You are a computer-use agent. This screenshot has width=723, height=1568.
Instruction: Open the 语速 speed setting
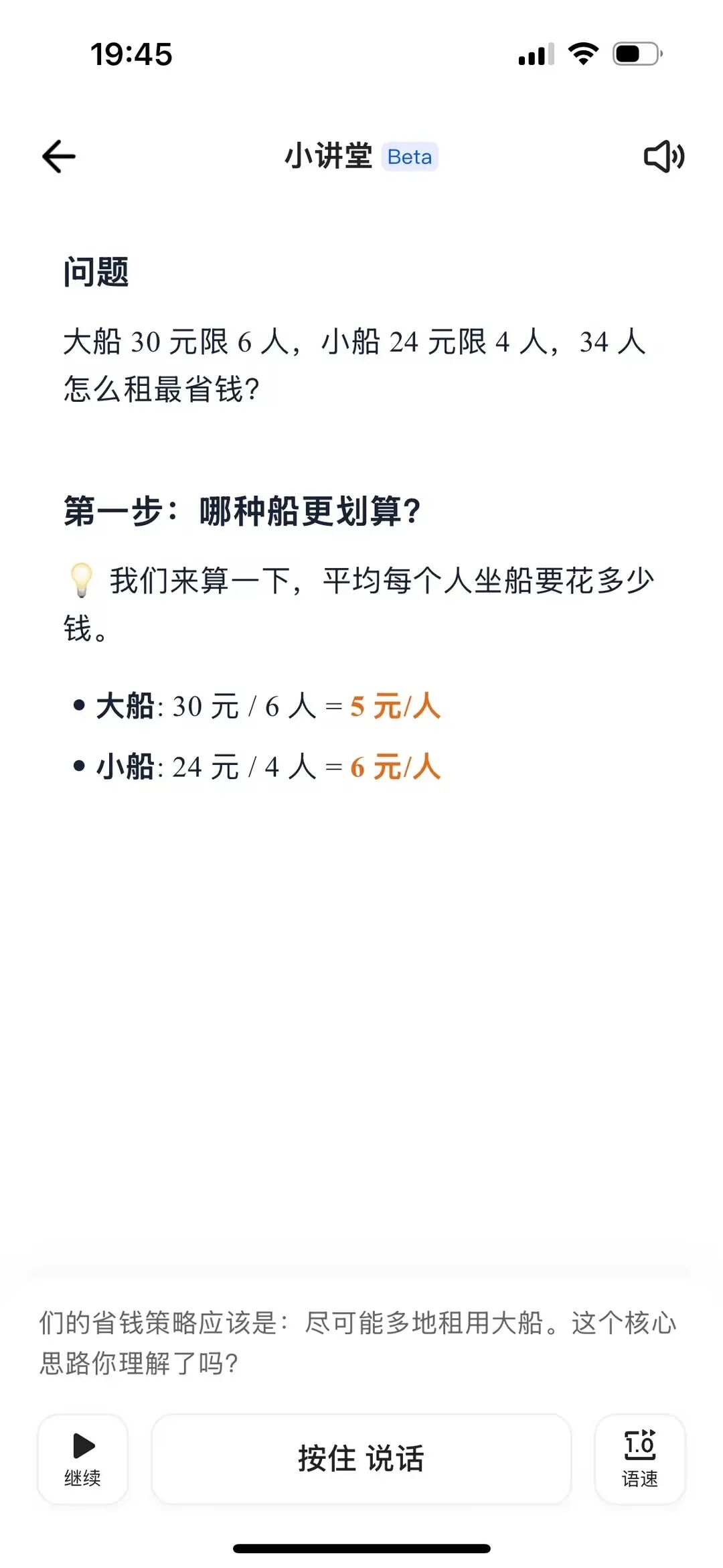(639, 1459)
